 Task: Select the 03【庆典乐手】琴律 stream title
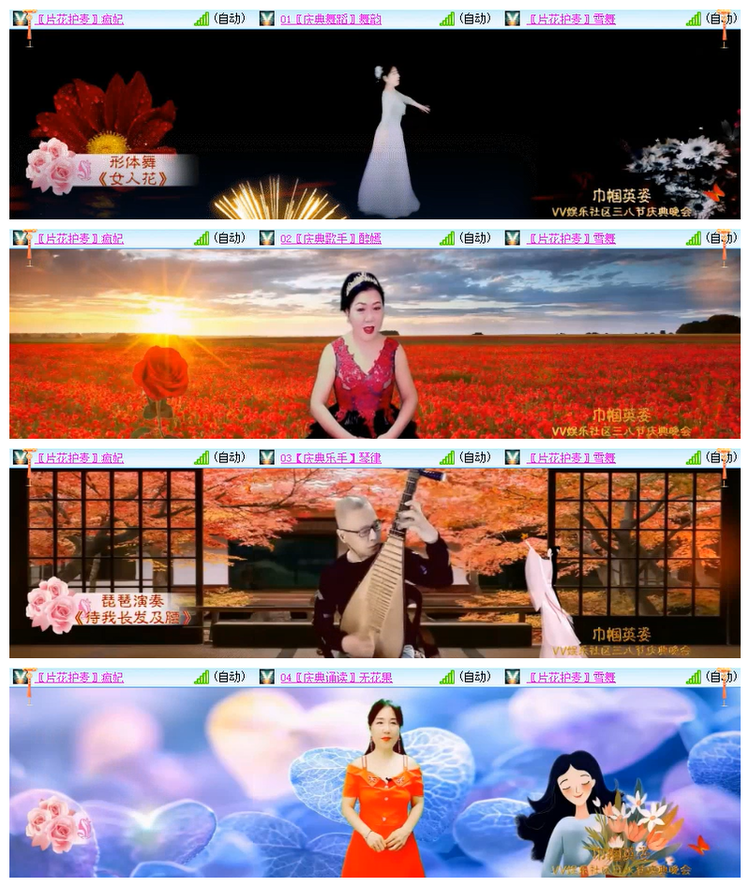point(330,457)
